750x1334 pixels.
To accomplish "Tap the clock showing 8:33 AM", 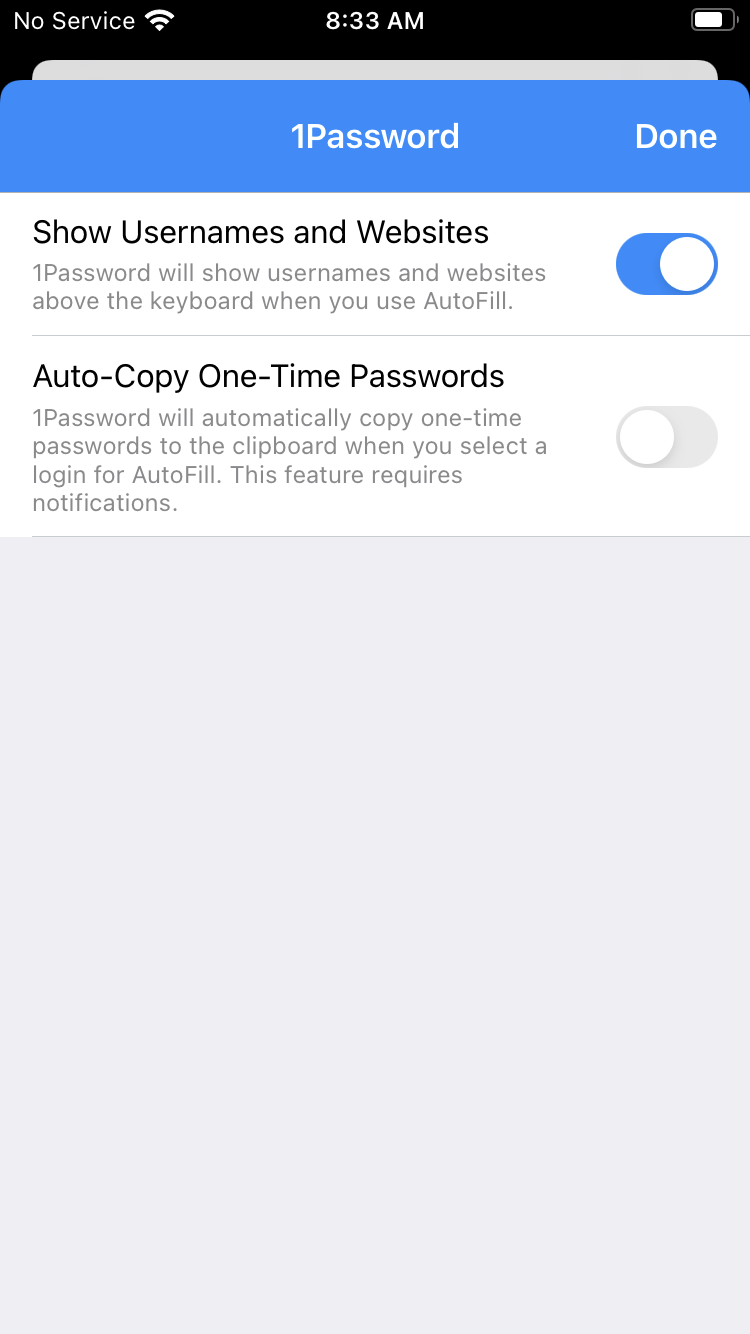I will [x=375, y=20].
